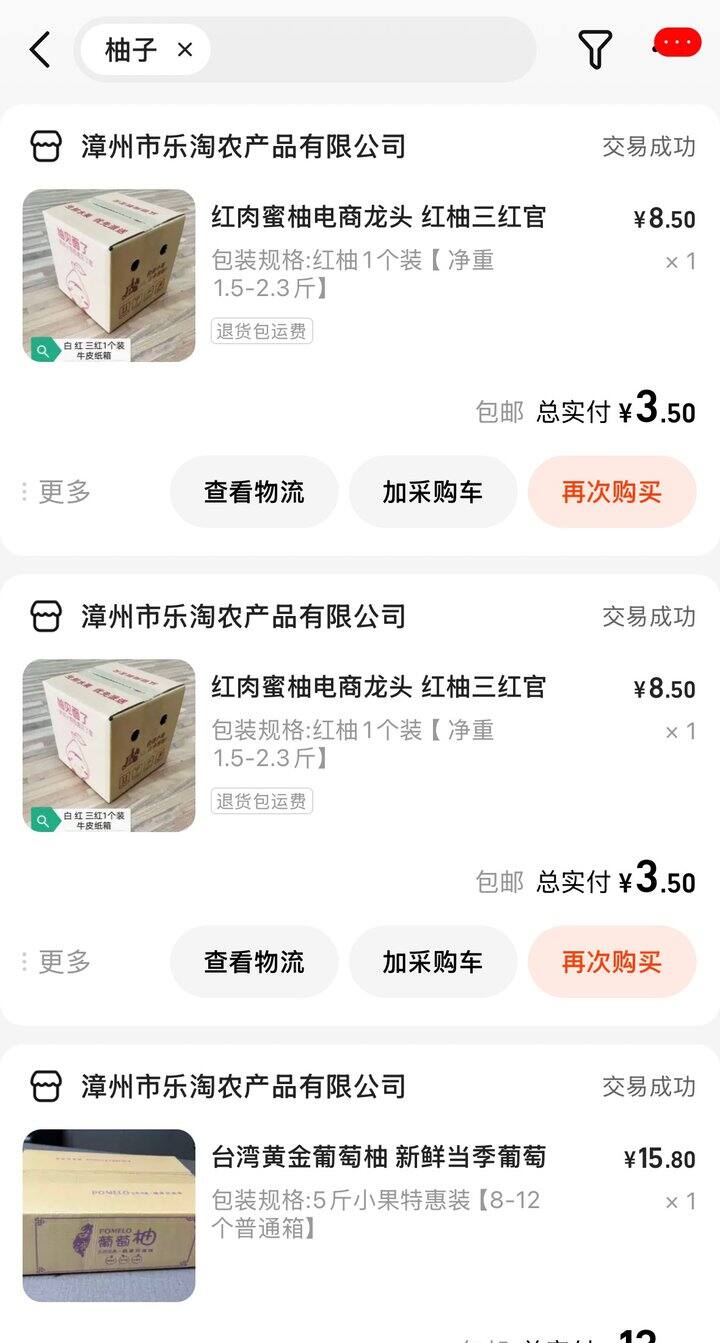Screen dimensions: 720x1343
Task: Open 更多 on the second 红肉蜜柚 order
Action: click(x=57, y=962)
